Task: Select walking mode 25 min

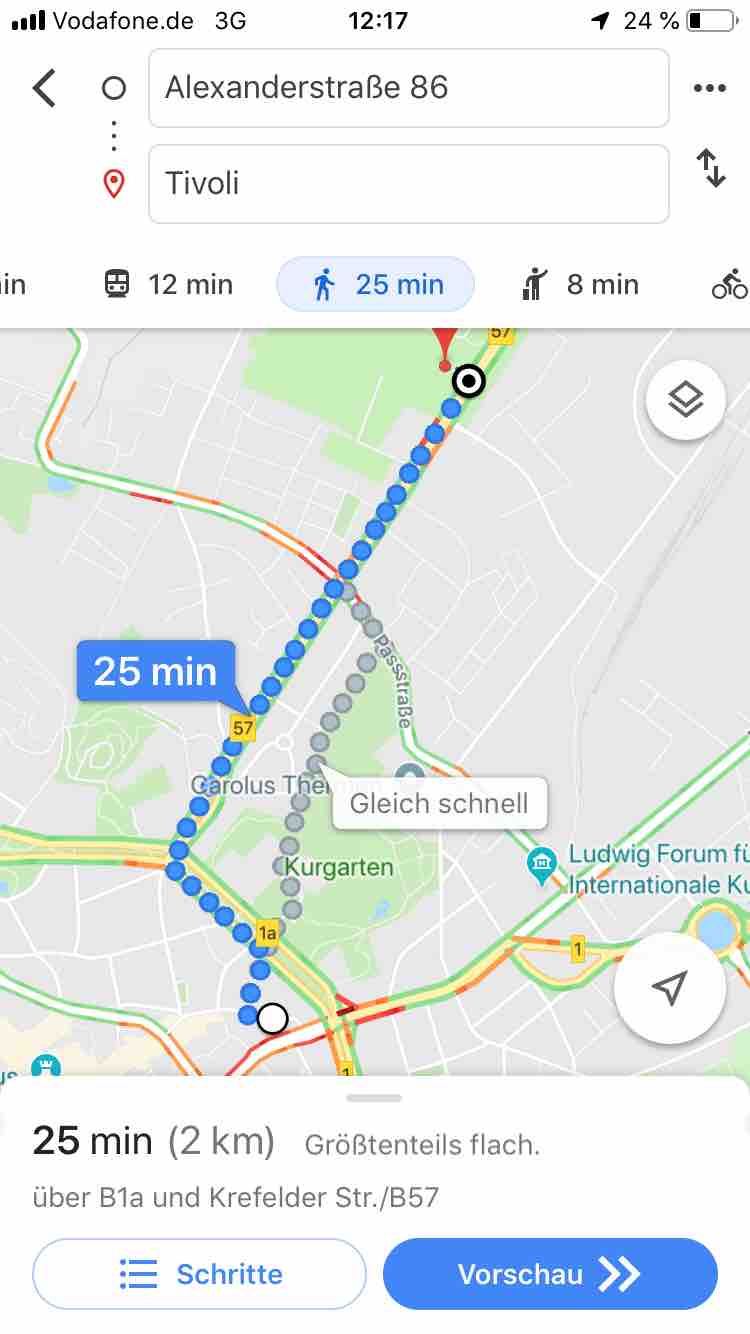Action: coord(376,285)
